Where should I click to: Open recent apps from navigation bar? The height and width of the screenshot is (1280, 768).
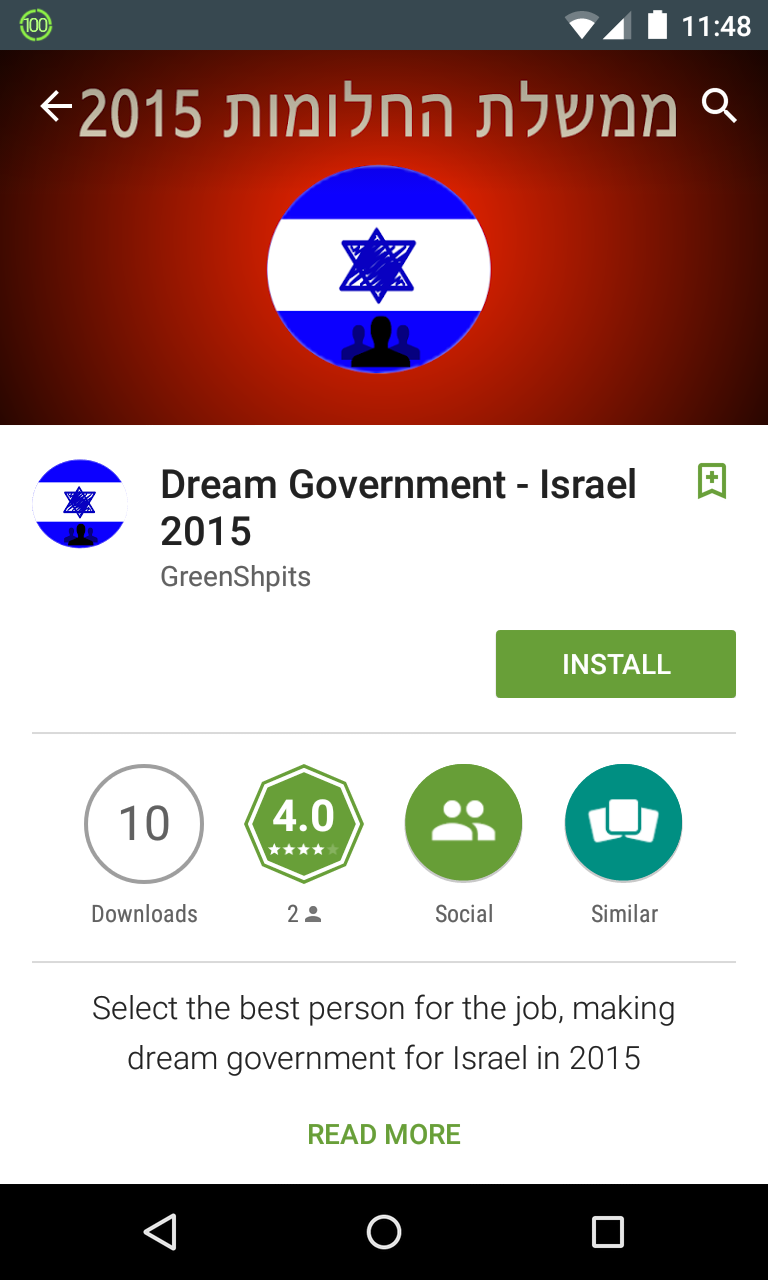point(607,1232)
